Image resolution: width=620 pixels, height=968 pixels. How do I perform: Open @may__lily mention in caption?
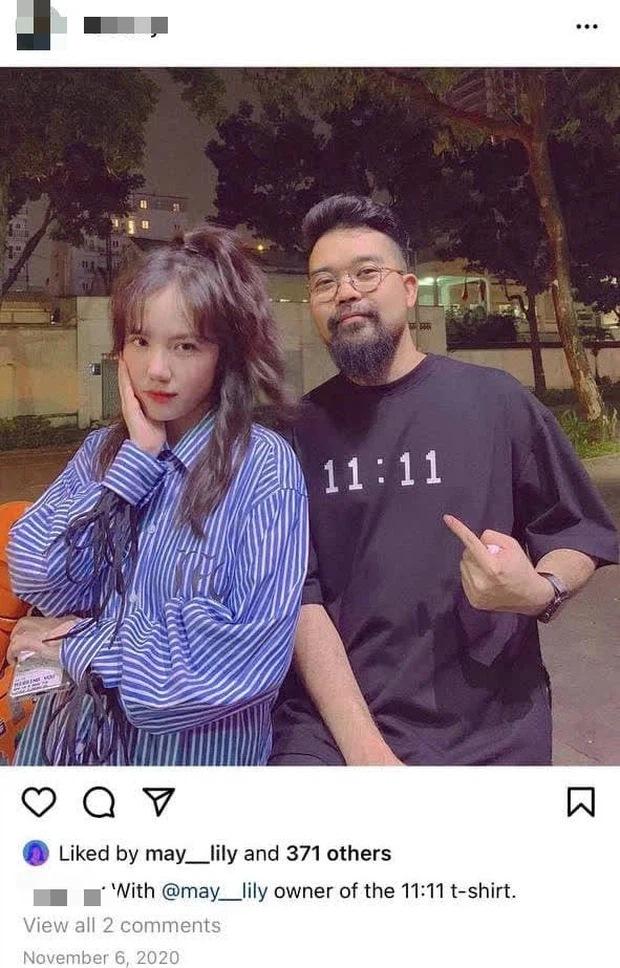click(214, 890)
